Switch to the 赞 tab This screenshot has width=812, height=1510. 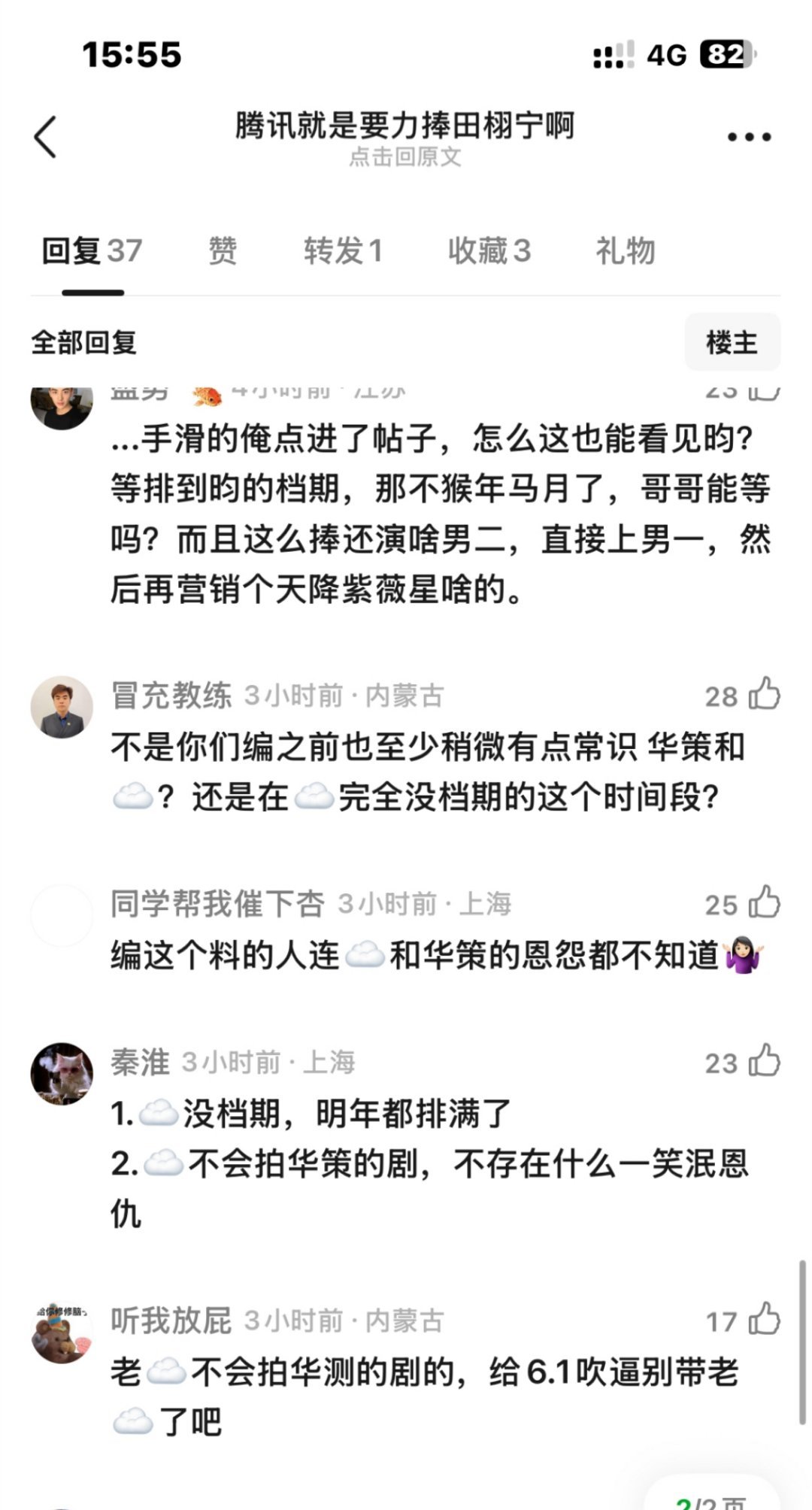coord(222,252)
